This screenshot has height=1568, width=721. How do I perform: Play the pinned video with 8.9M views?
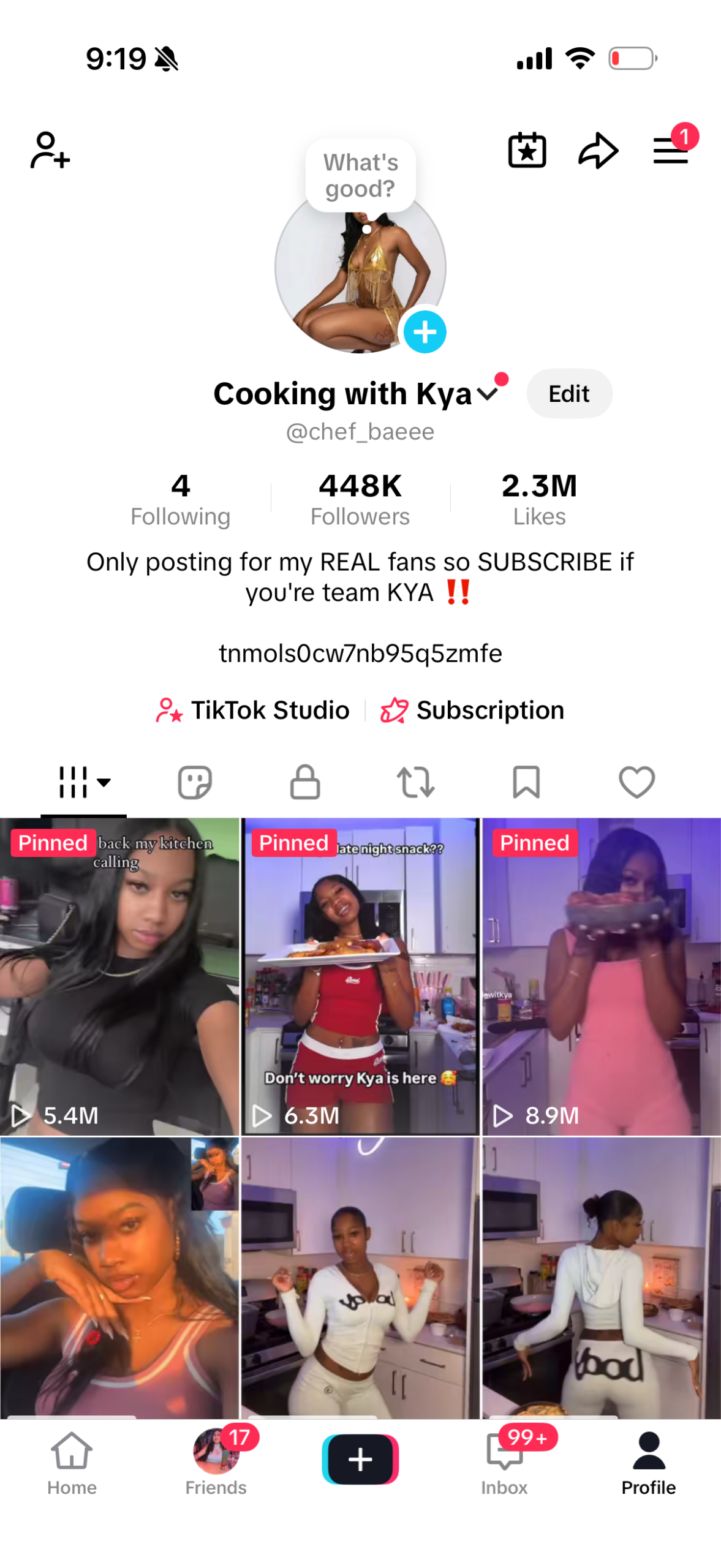tap(601, 976)
